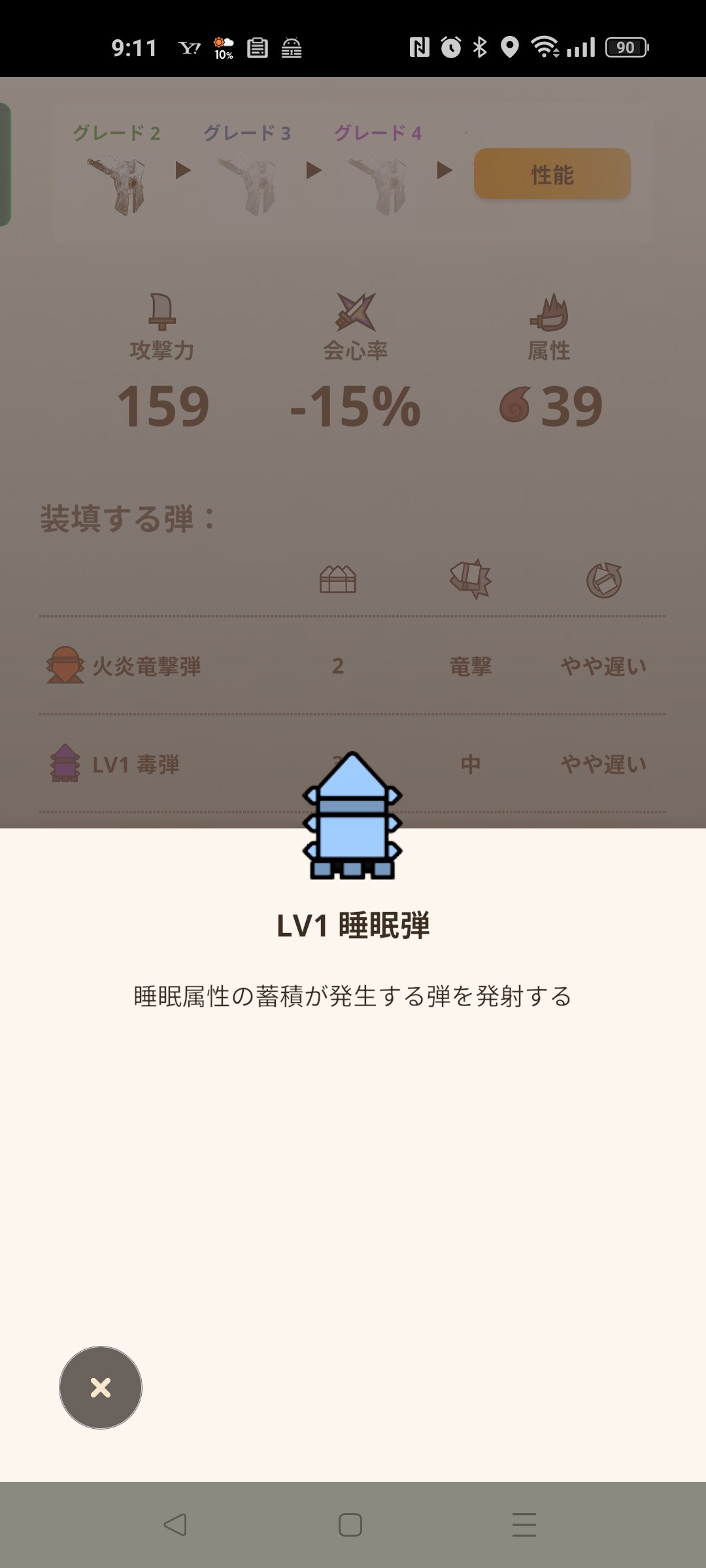Viewport: 706px width, 1568px height.
Task: Go back with the system back button
Action: (x=175, y=1524)
